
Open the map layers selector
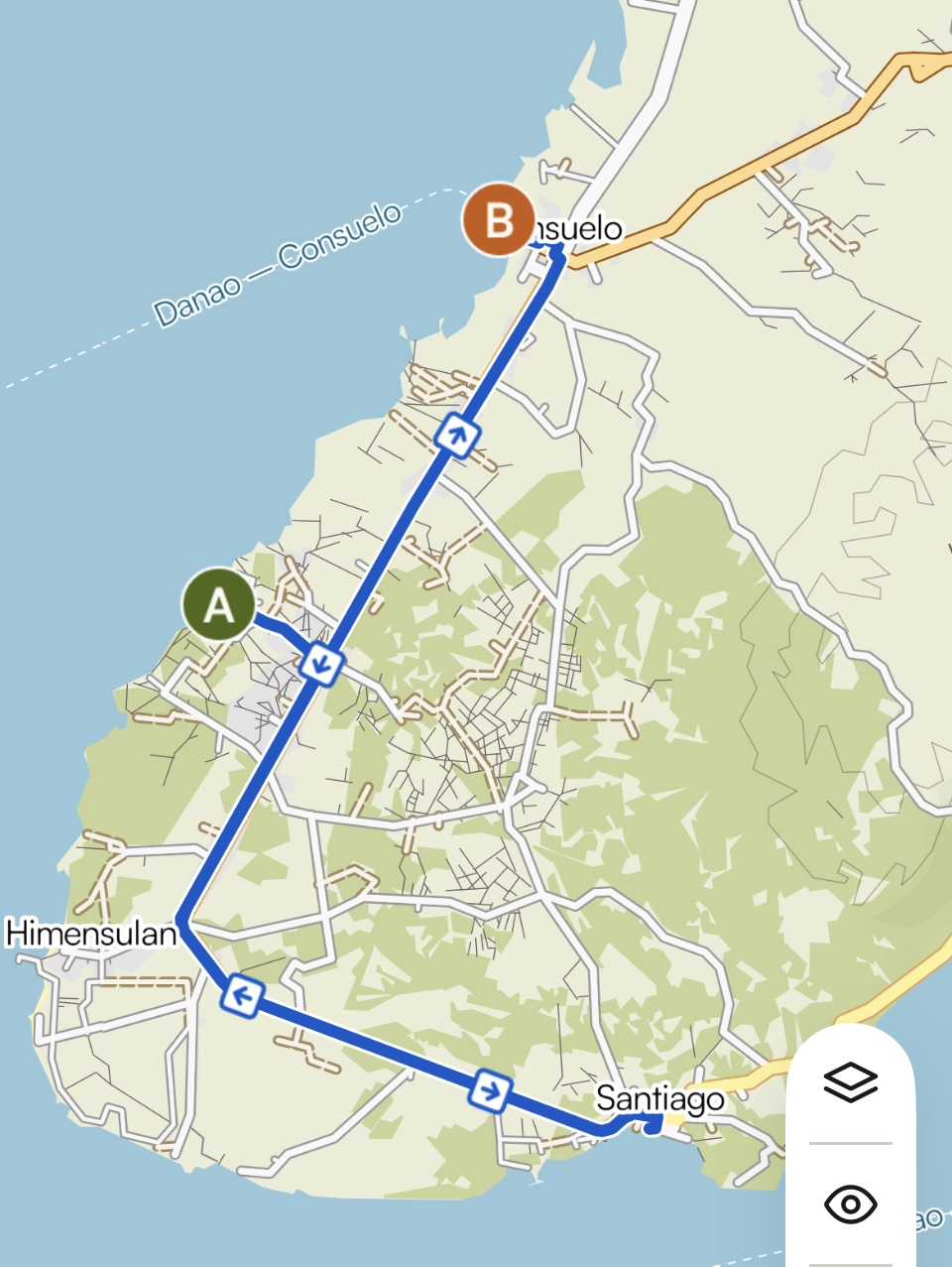(x=851, y=1082)
